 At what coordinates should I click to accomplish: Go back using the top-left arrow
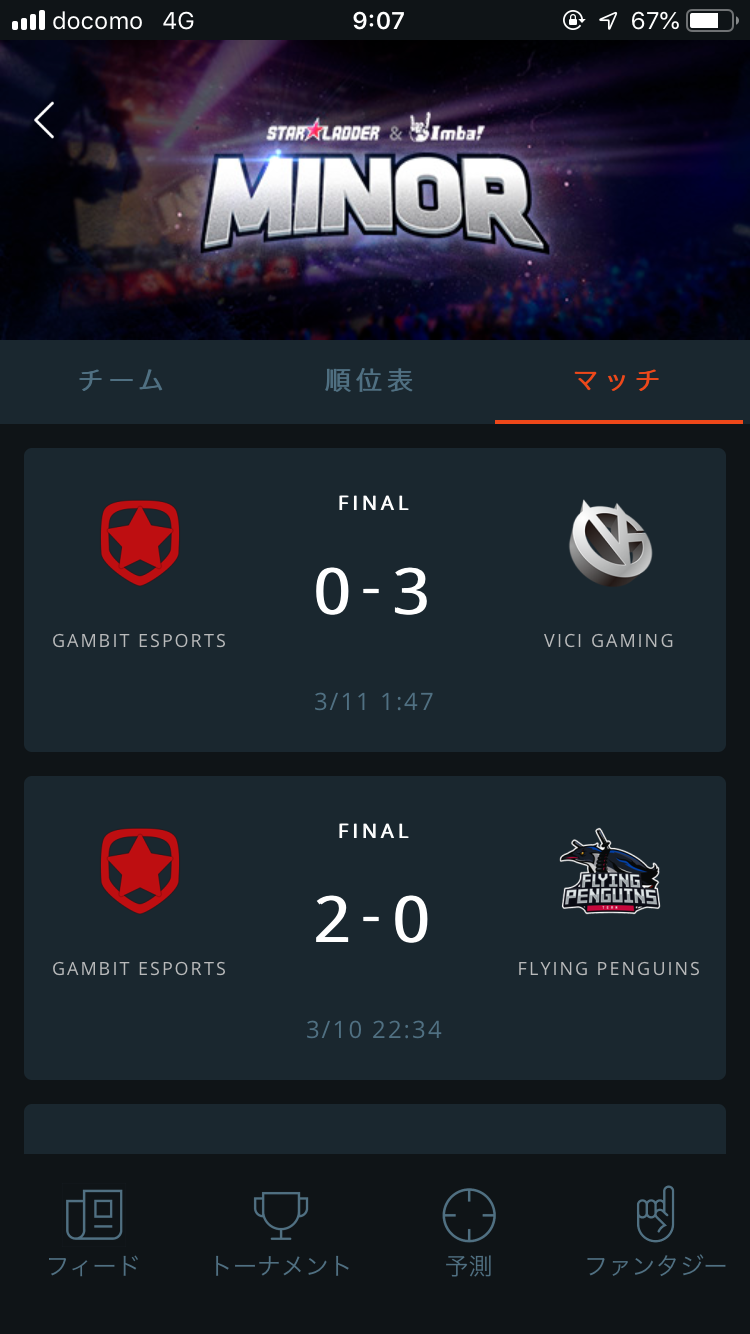[x=44, y=120]
